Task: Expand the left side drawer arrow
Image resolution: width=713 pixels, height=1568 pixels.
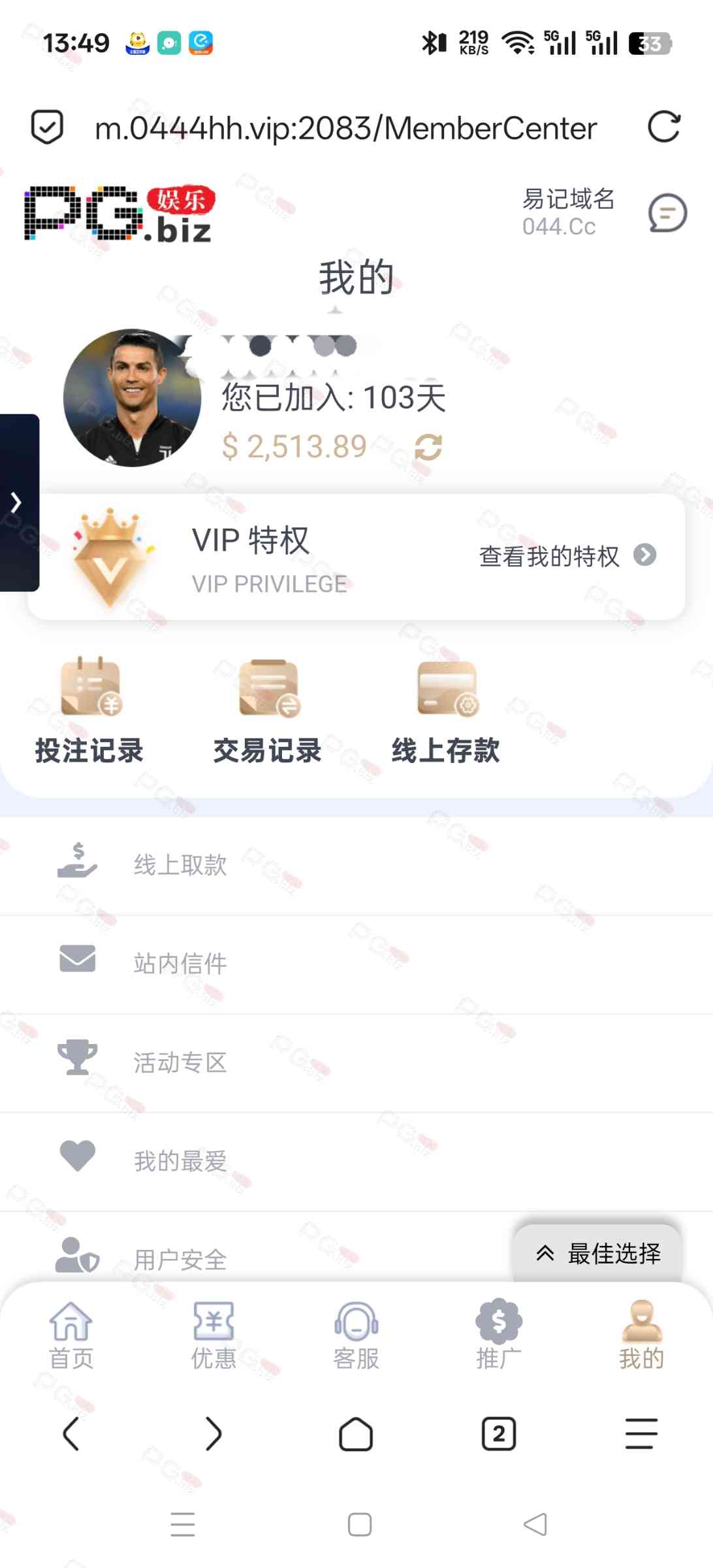Action: pyautogui.click(x=17, y=502)
